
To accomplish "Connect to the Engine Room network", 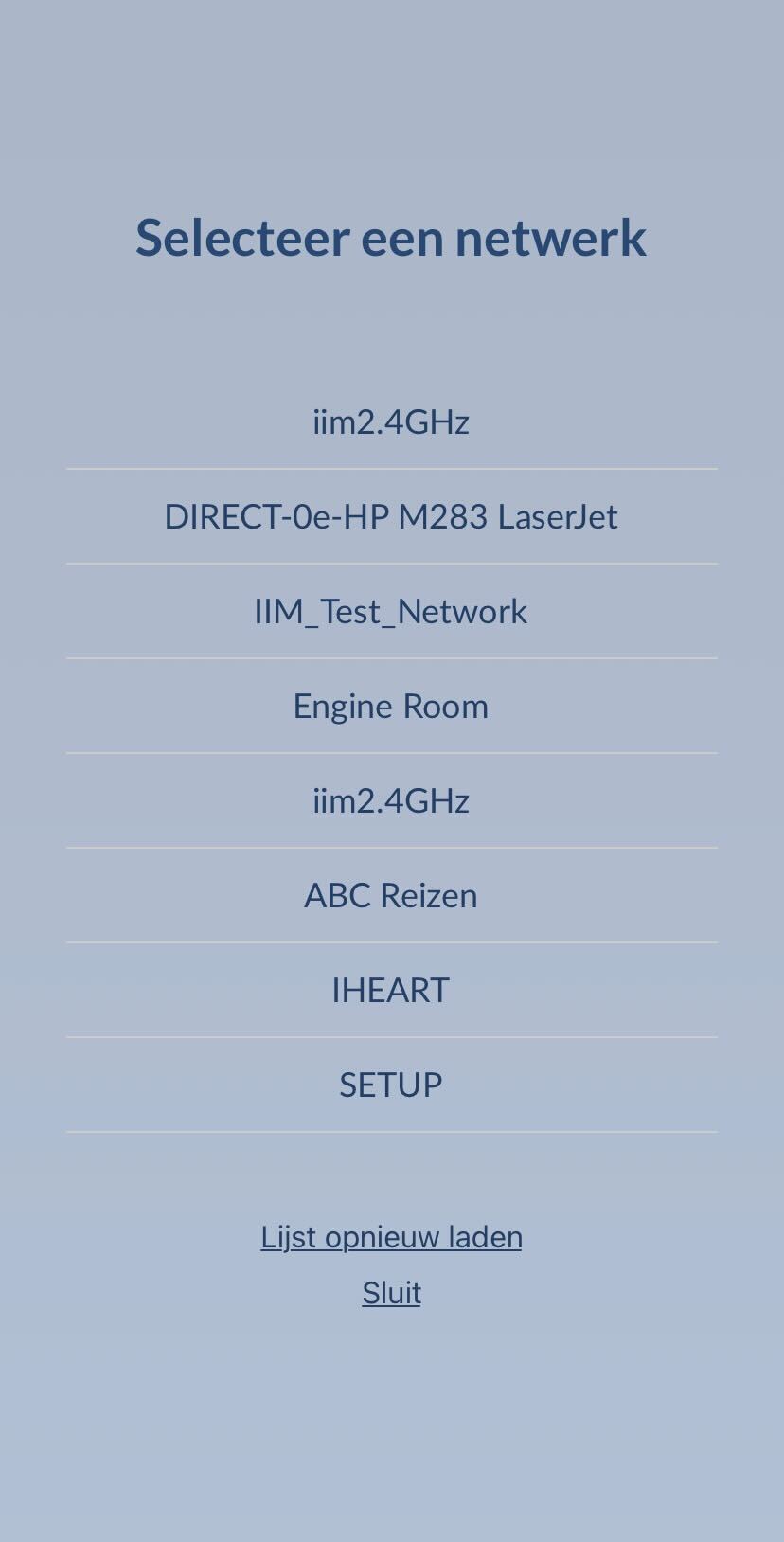I will [391, 707].
